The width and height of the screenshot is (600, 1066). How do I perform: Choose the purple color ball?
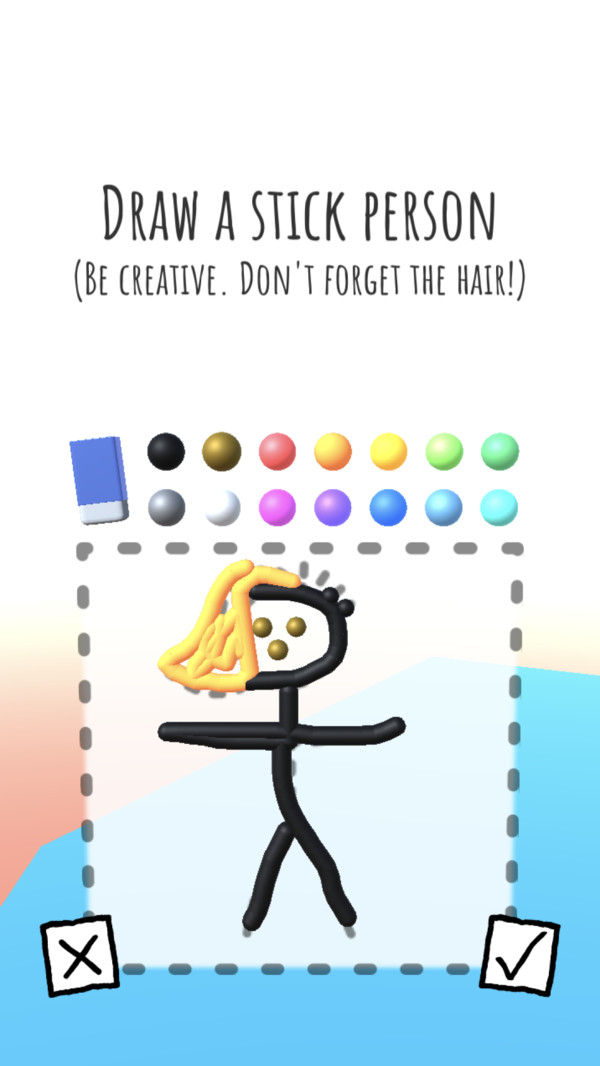333,508
